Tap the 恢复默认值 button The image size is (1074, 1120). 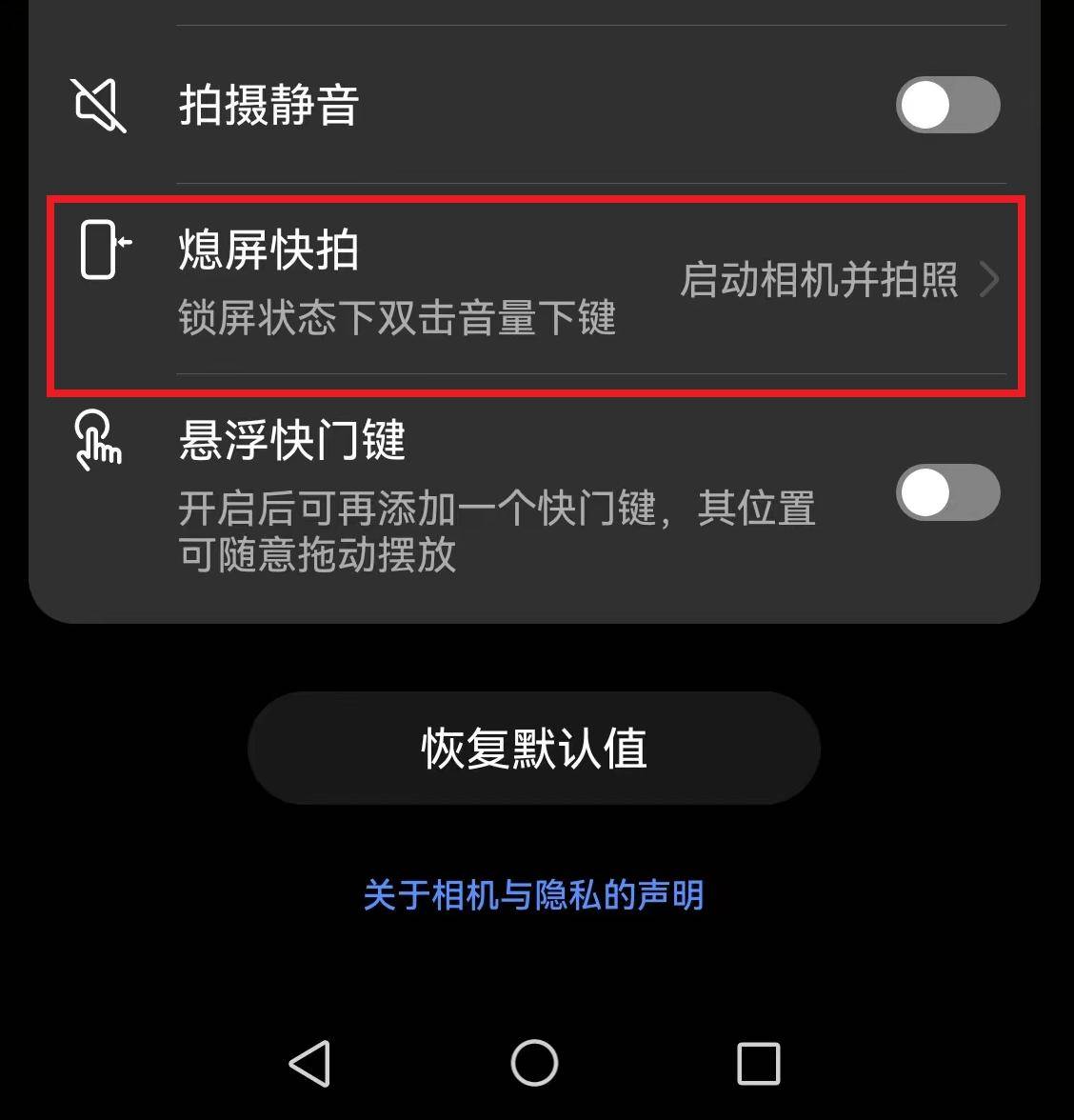534,749
